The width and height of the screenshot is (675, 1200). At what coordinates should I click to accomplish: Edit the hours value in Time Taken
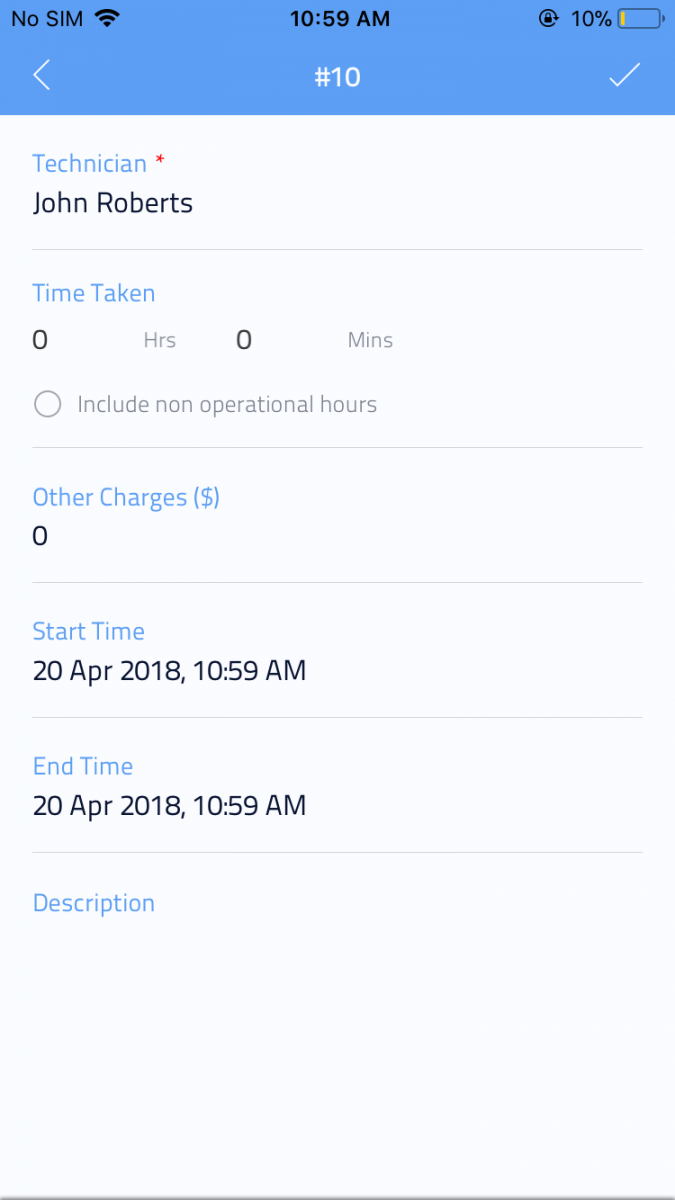40,340
